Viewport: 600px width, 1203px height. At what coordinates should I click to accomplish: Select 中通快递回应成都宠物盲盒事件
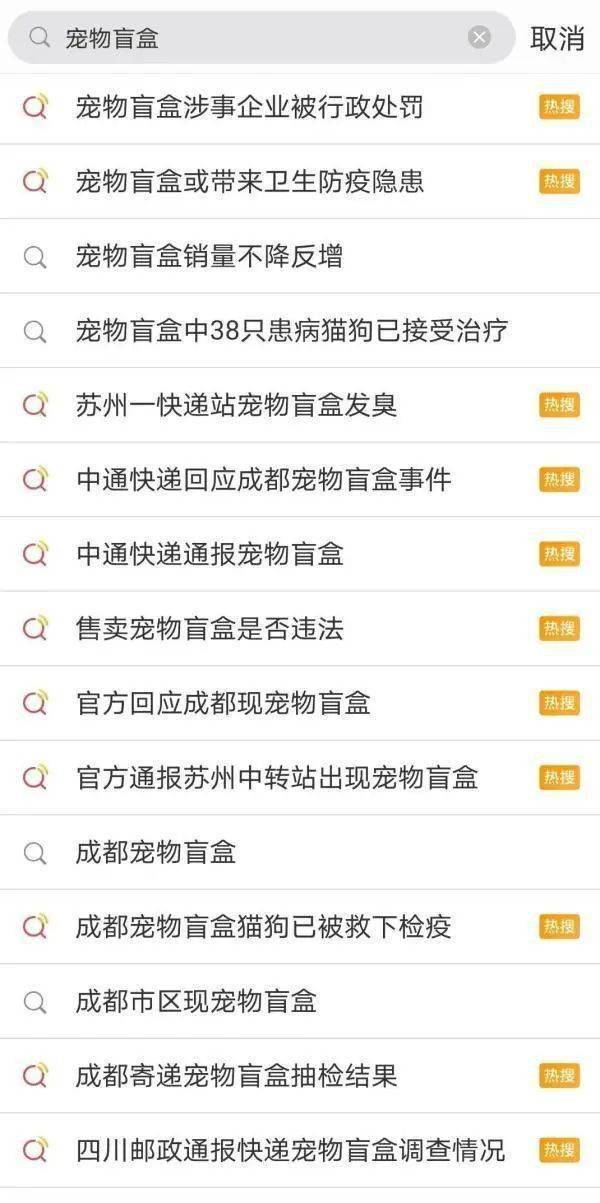[x=264, y=479]
